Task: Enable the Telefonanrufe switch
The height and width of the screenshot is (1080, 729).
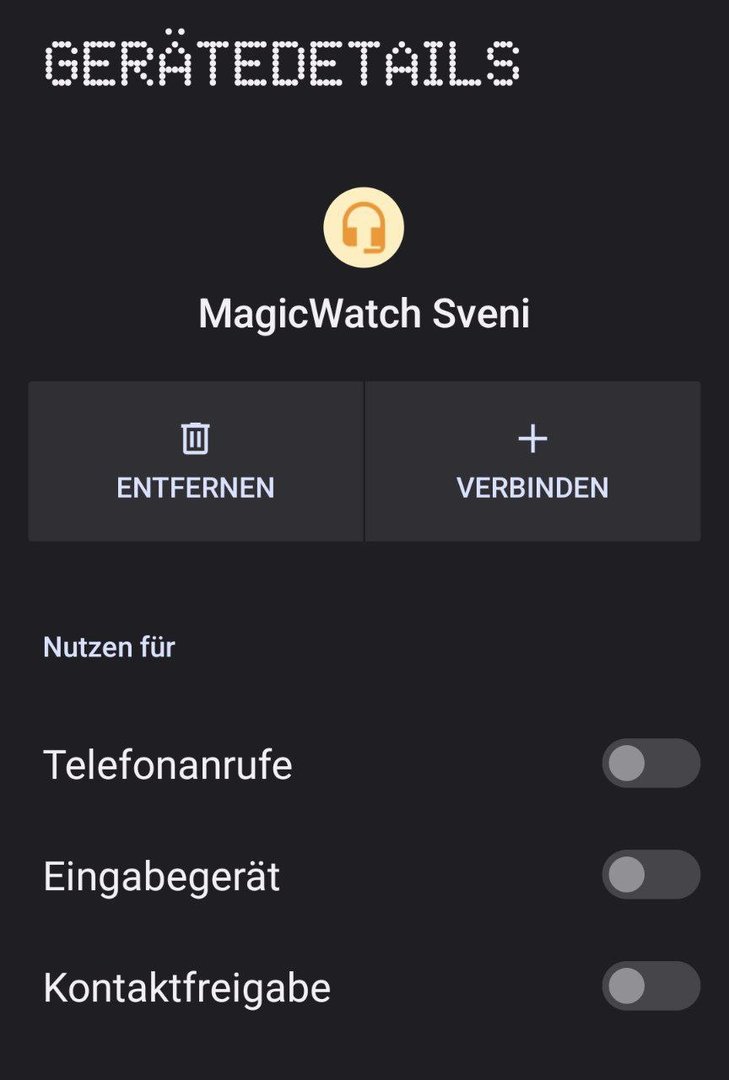Action: [650, 764]
